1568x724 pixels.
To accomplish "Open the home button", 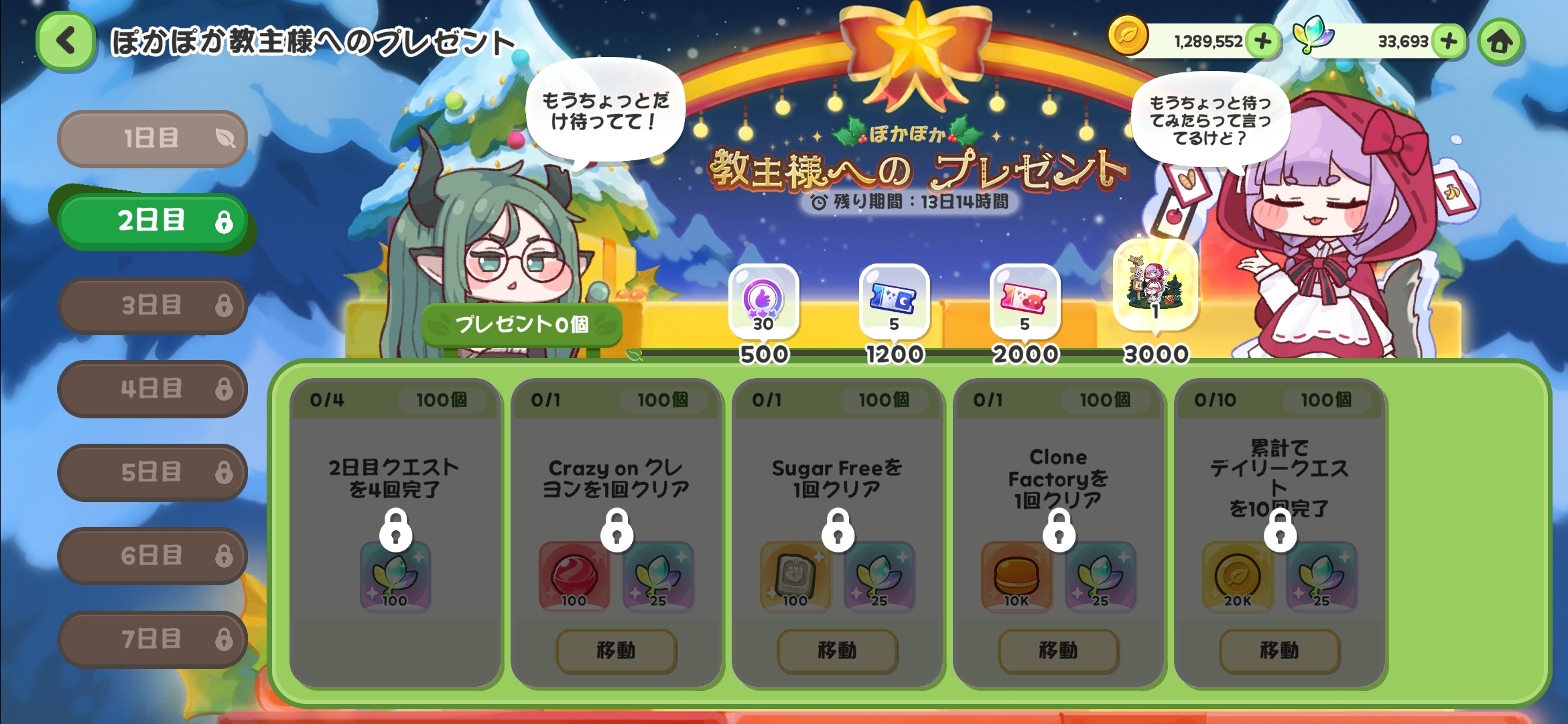I will [x=1500, y=42].
